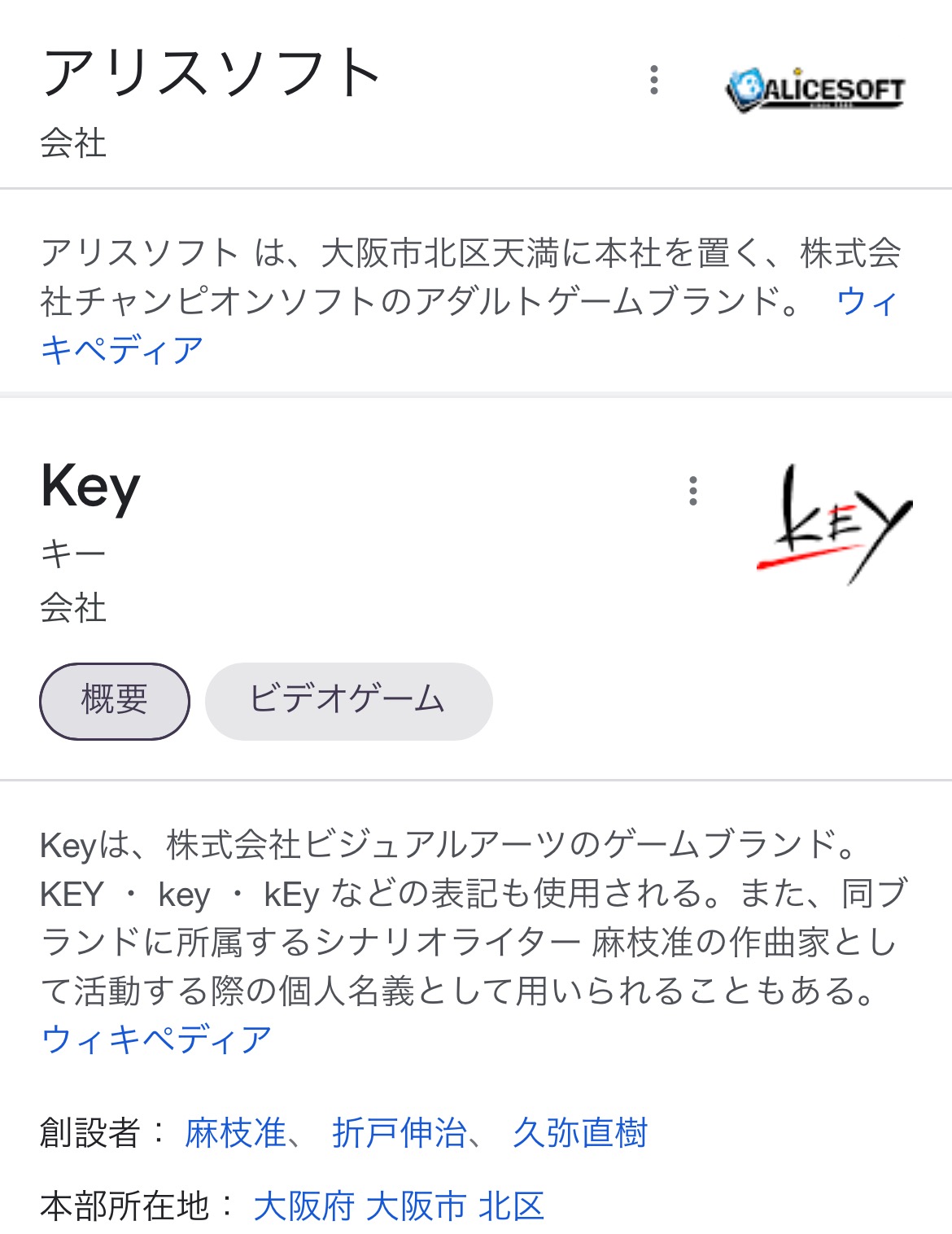Open the headquarters link 大阪府 大阪市 北区
This screenshot has height=1234, width=952.
pyautogui.click(x=398, y=1206)
